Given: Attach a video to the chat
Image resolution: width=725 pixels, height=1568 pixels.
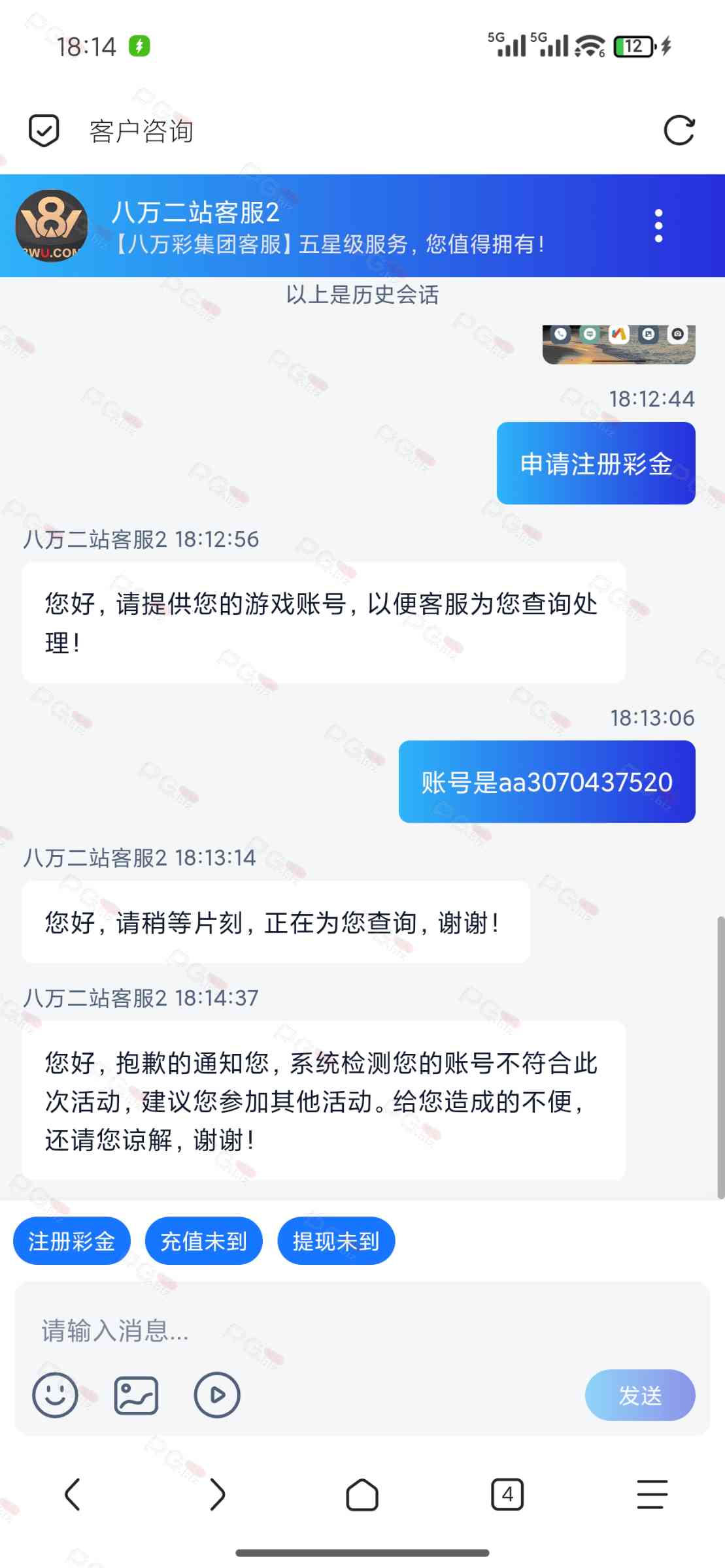Looking at the screenshot, I should point(217,1395).
